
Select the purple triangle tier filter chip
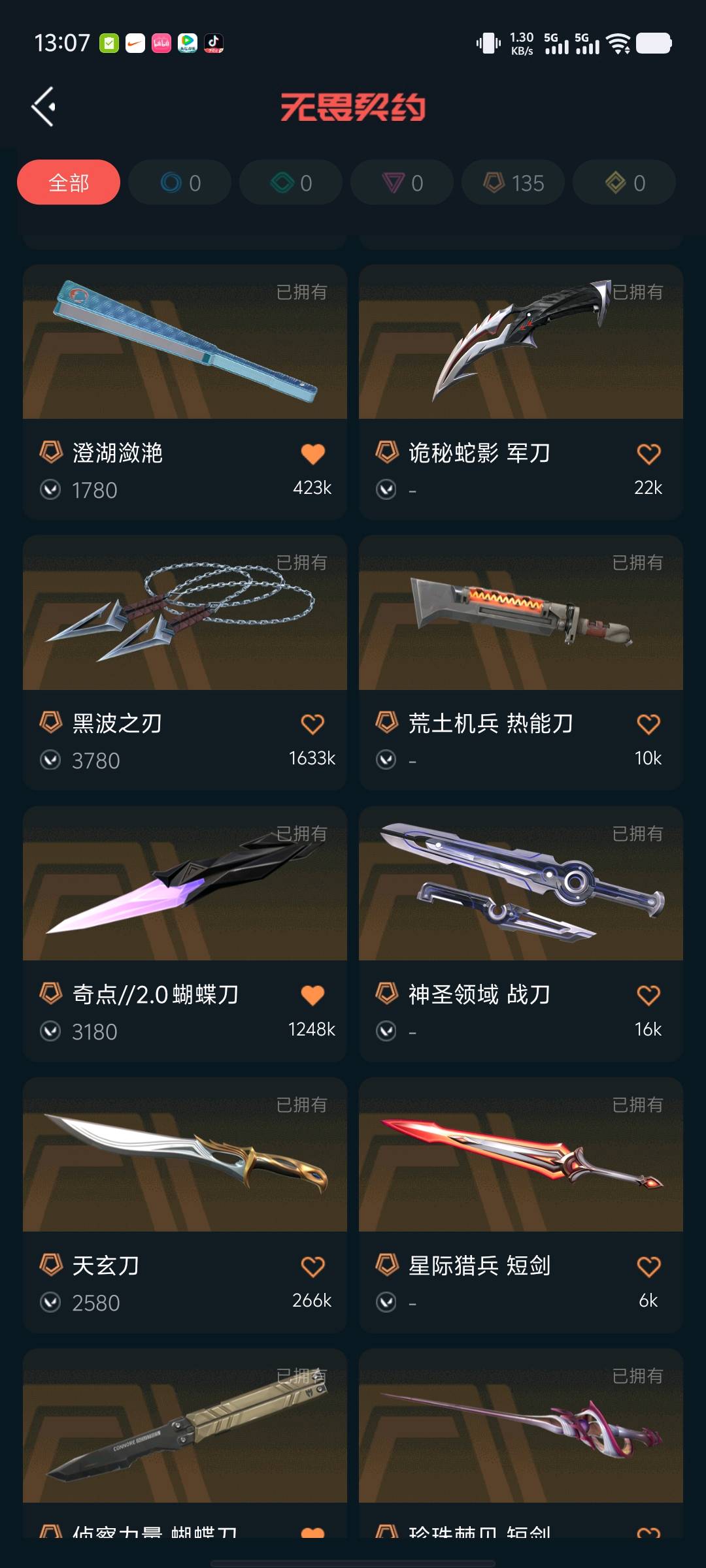coord(402,182)
